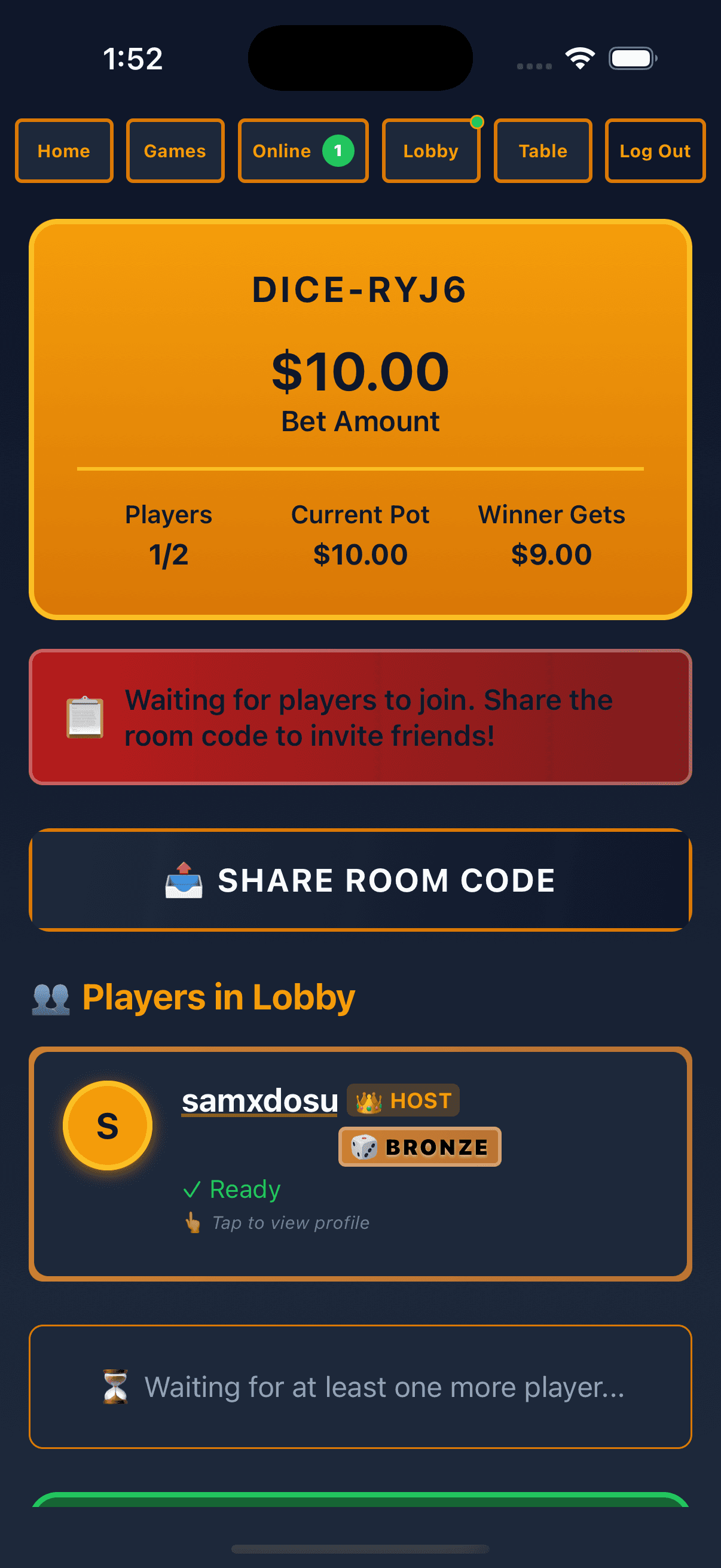Click the dice icon on the BRONZE badge

tap(364, 1147)
